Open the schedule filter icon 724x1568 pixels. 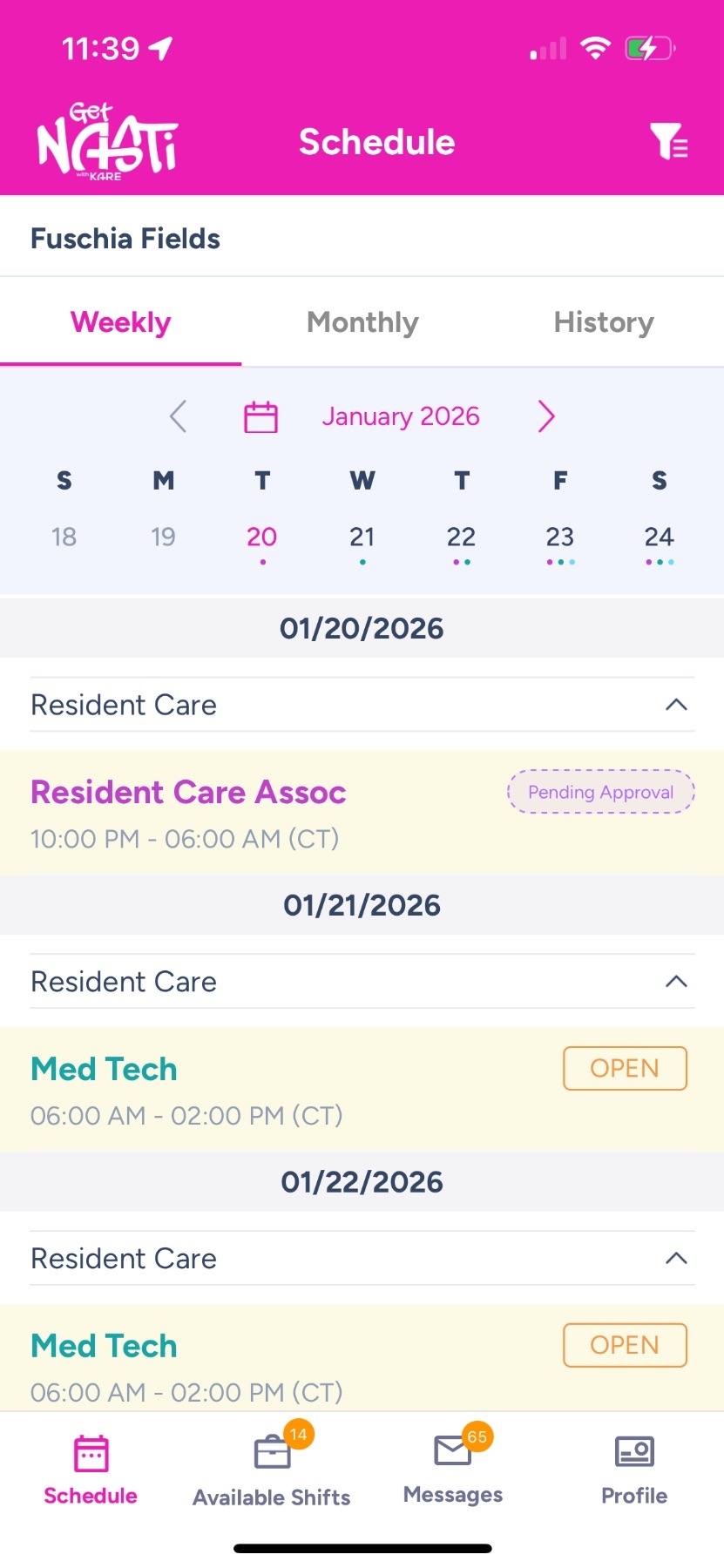[x=668, y=142]
